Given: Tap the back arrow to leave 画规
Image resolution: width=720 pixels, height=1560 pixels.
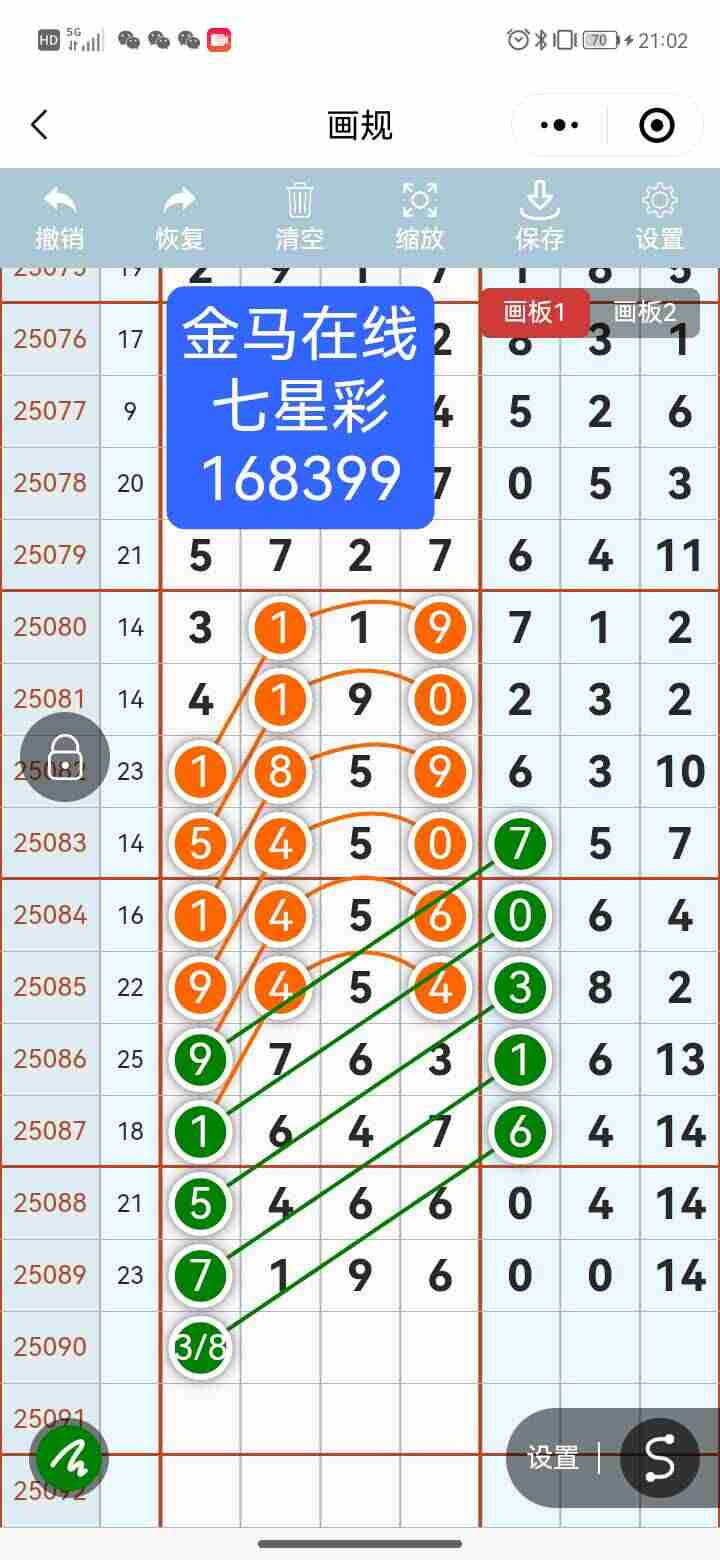Looking at the screenshot, I should (40, 125).
